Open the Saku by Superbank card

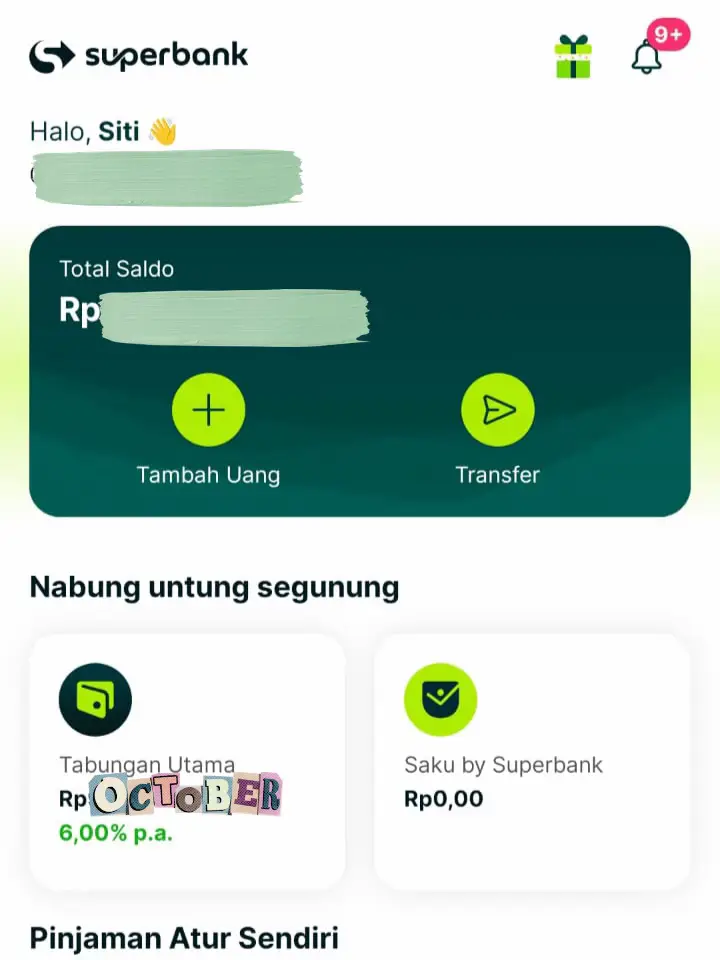tap(531, 760)
